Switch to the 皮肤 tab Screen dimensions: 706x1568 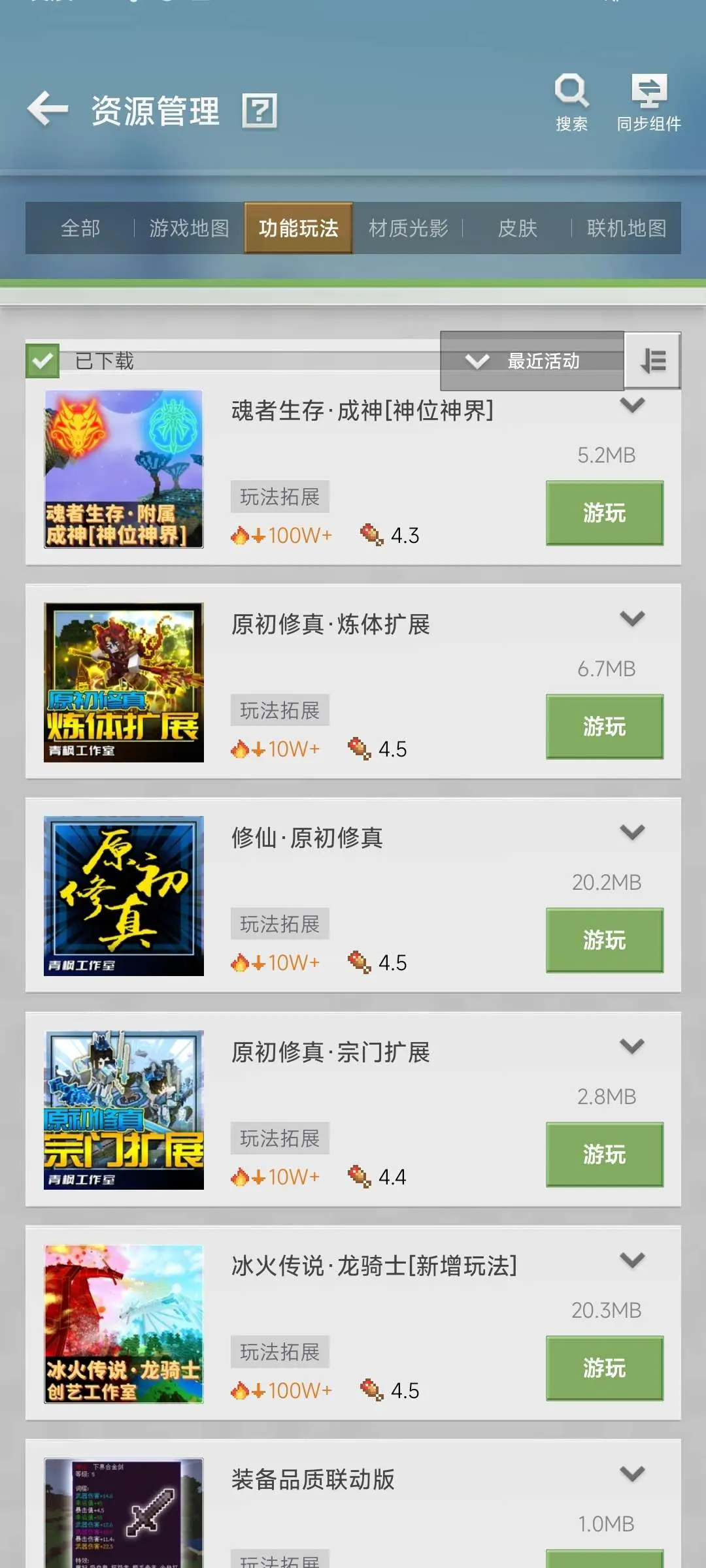click(x=518, y=228)
